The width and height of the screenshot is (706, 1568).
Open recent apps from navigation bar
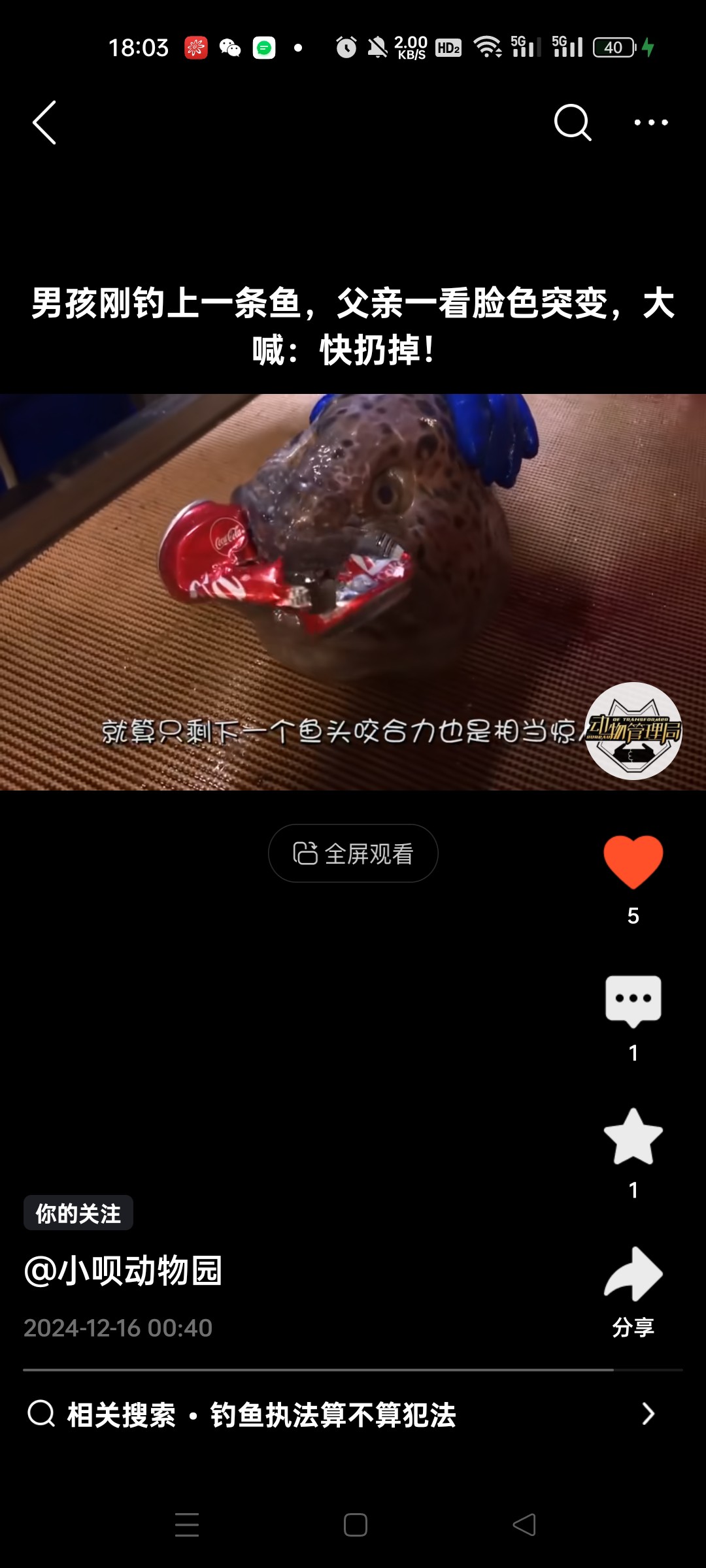(187, 1525)
